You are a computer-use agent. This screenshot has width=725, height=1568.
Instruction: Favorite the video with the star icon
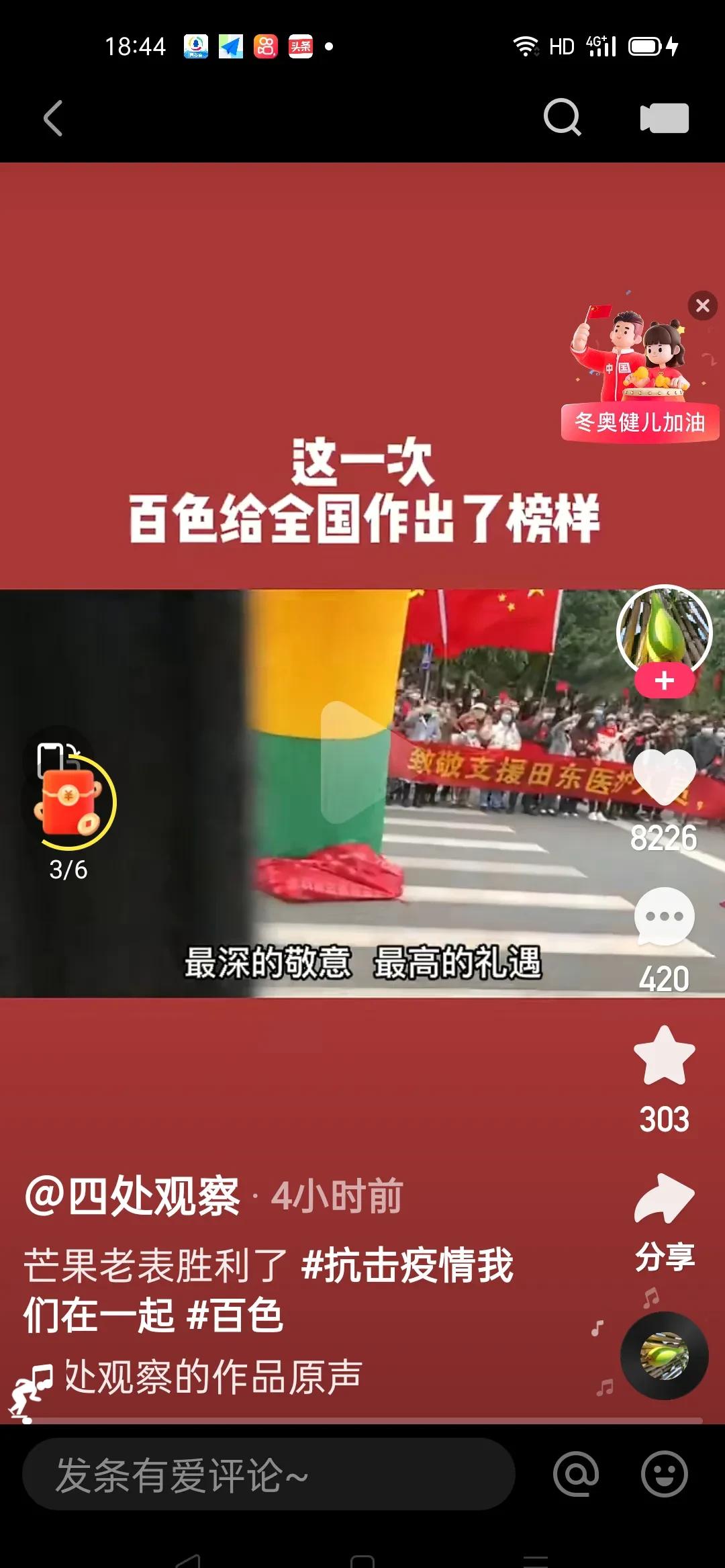click(x=664, y=1056)
